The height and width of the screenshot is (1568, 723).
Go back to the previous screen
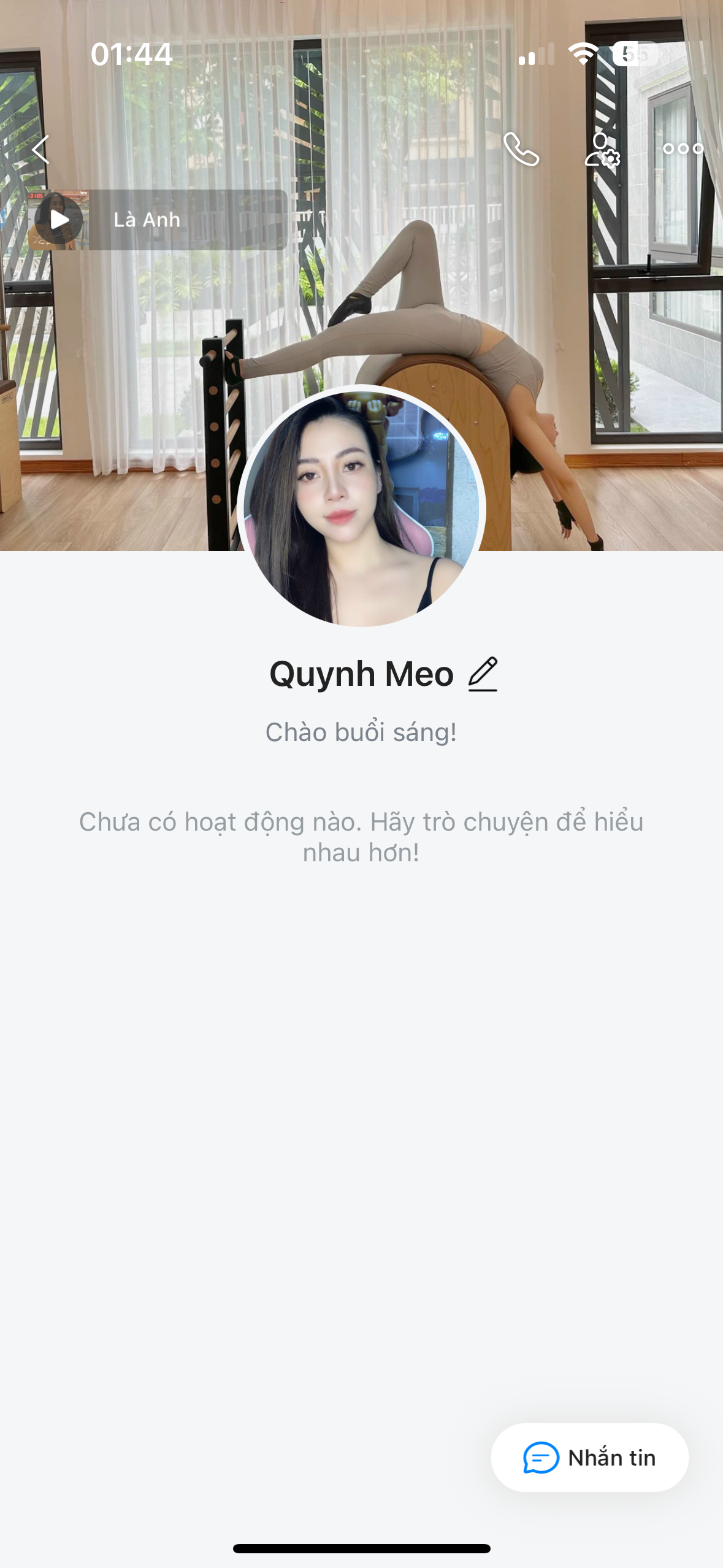point(40,149)
